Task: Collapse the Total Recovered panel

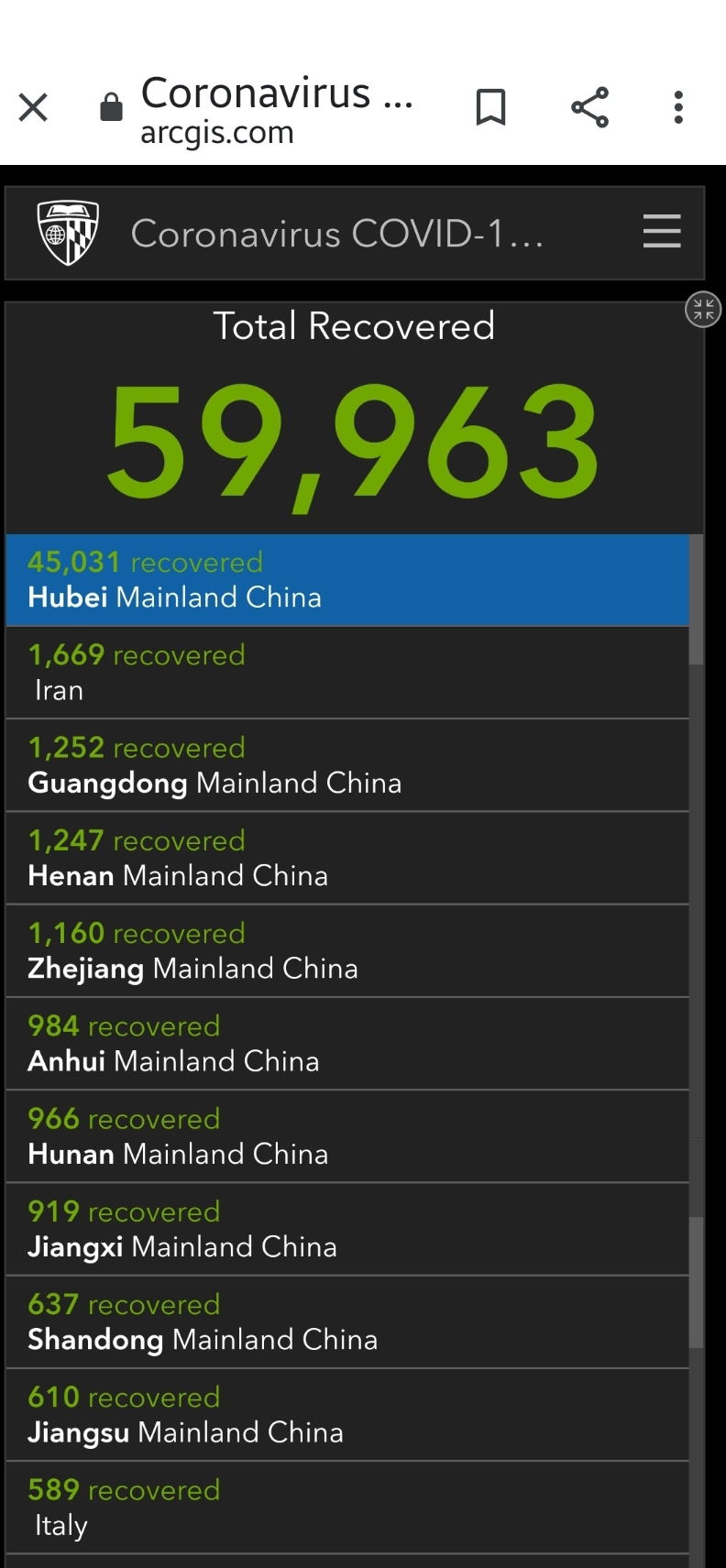Action: [703, 310]
